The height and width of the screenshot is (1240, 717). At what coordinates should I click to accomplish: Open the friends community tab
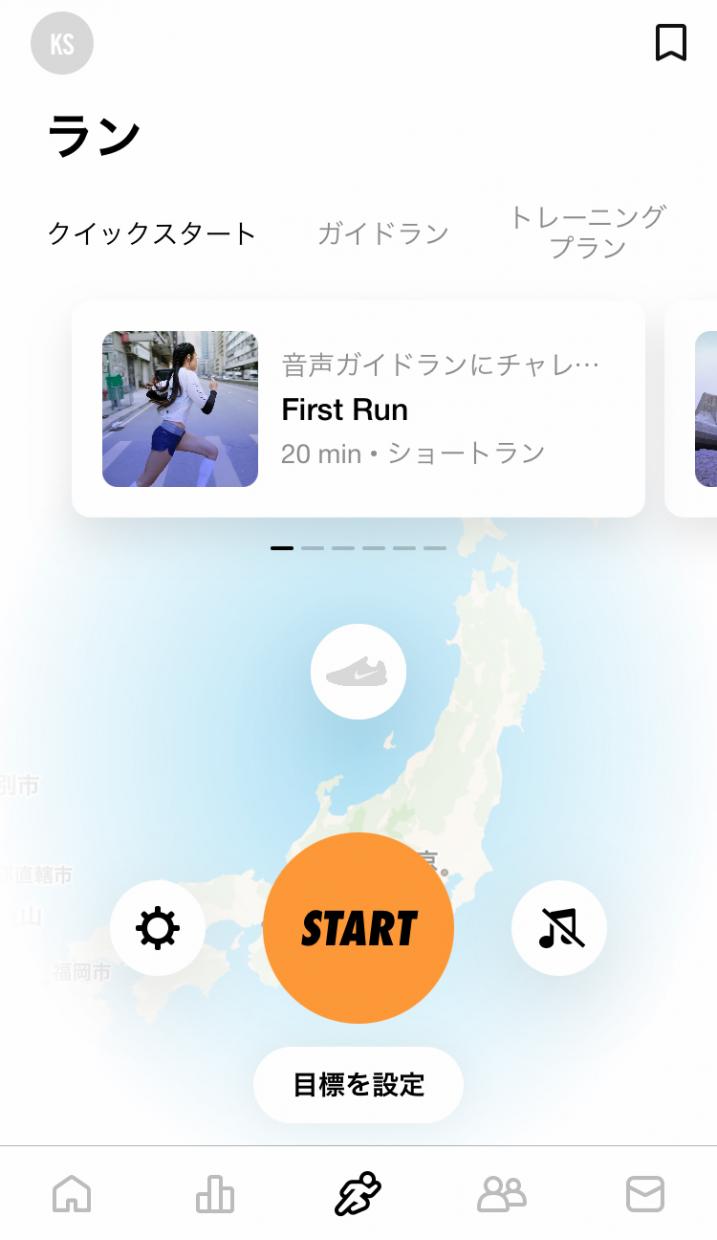[502, 1194]
